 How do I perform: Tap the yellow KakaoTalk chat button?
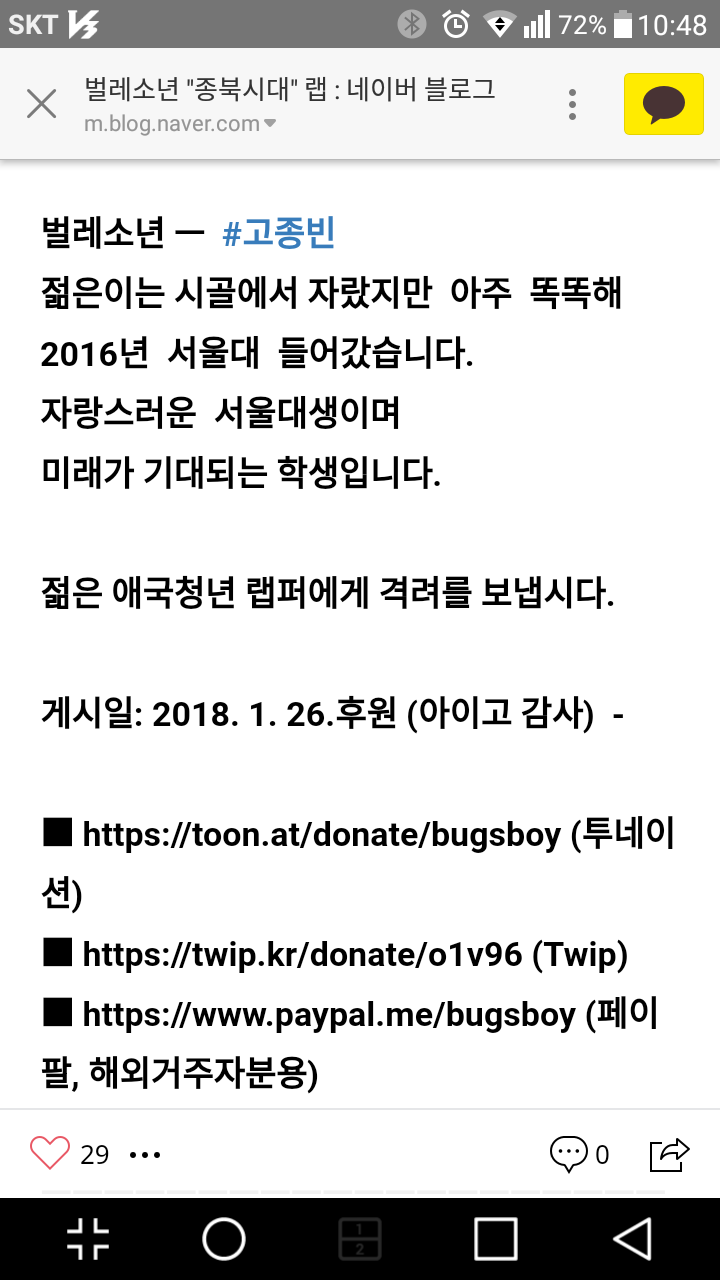(663, 104)
